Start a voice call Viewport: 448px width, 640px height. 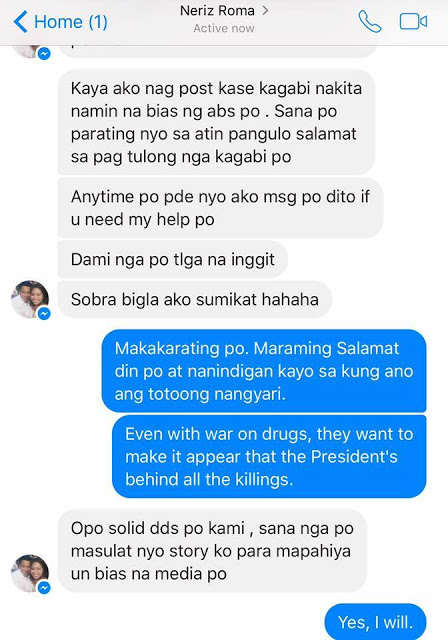pos(370,22)
